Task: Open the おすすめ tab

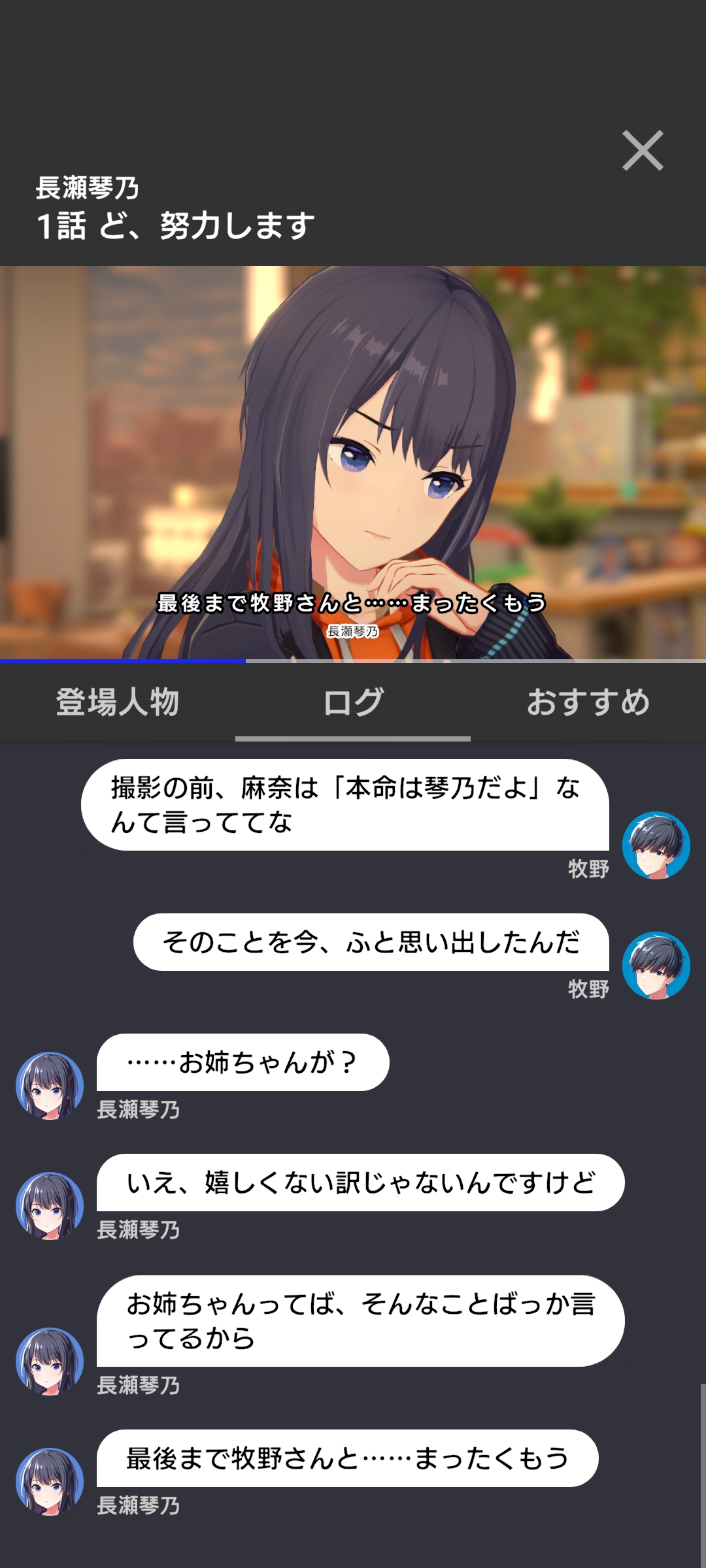Action: [x=588, y=702]
